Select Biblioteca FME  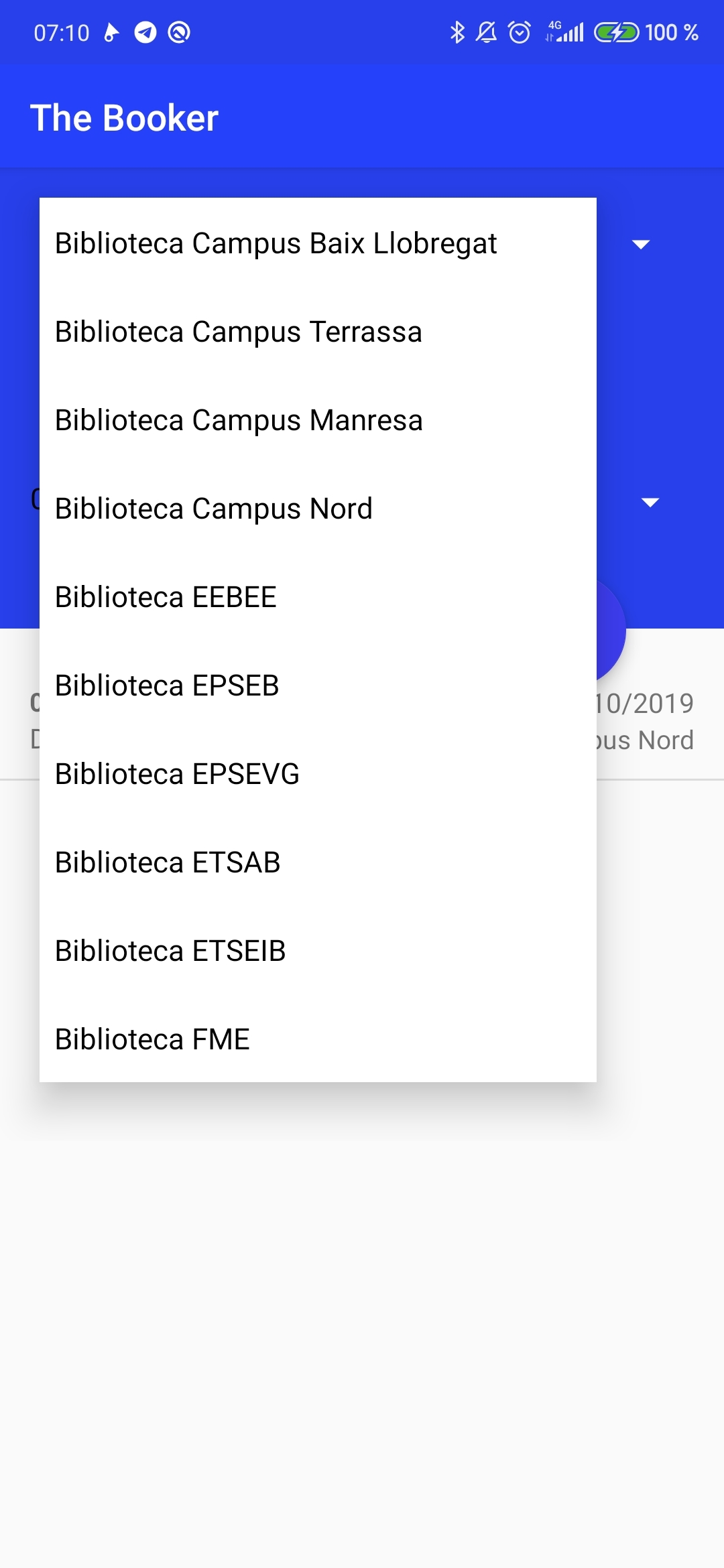152,1039
